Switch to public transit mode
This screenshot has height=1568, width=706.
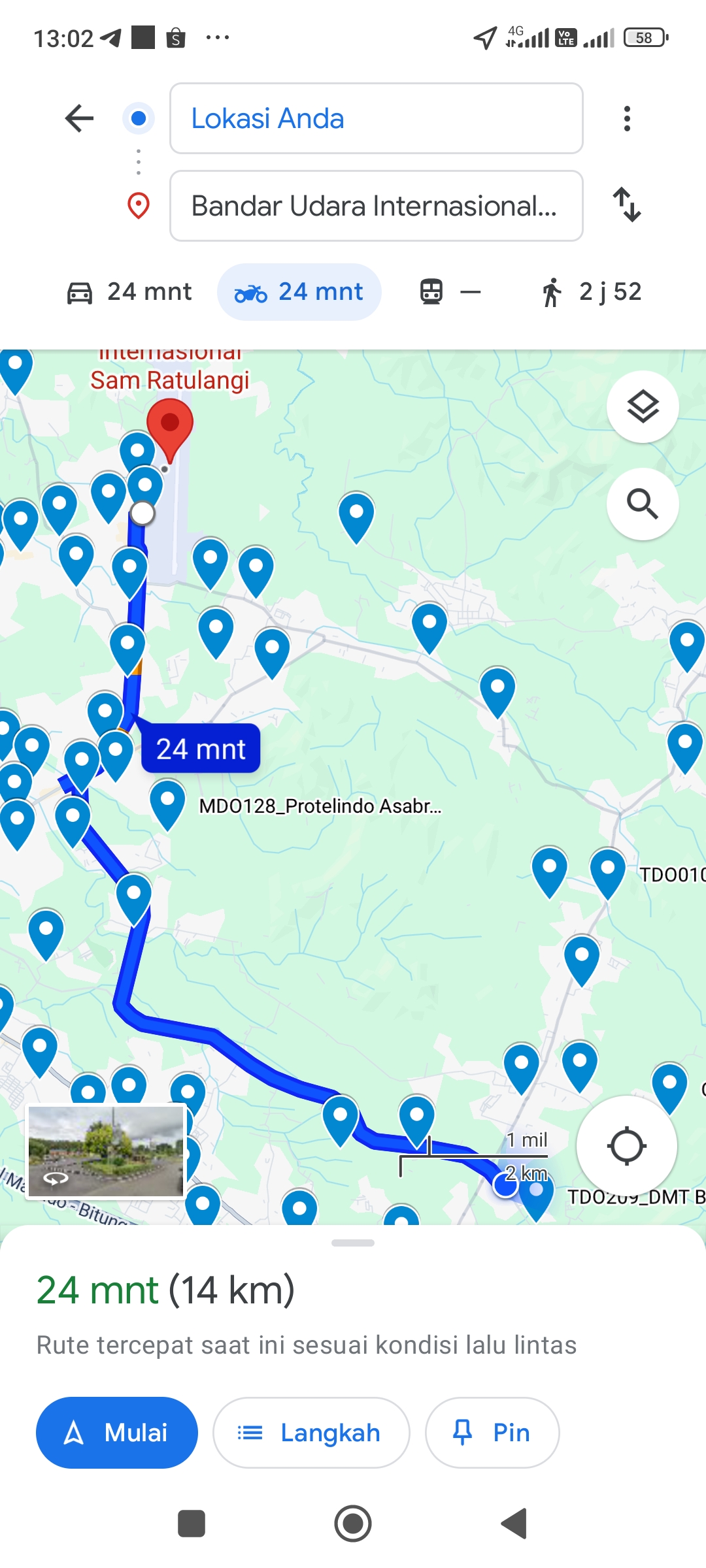tap(450, 292)
